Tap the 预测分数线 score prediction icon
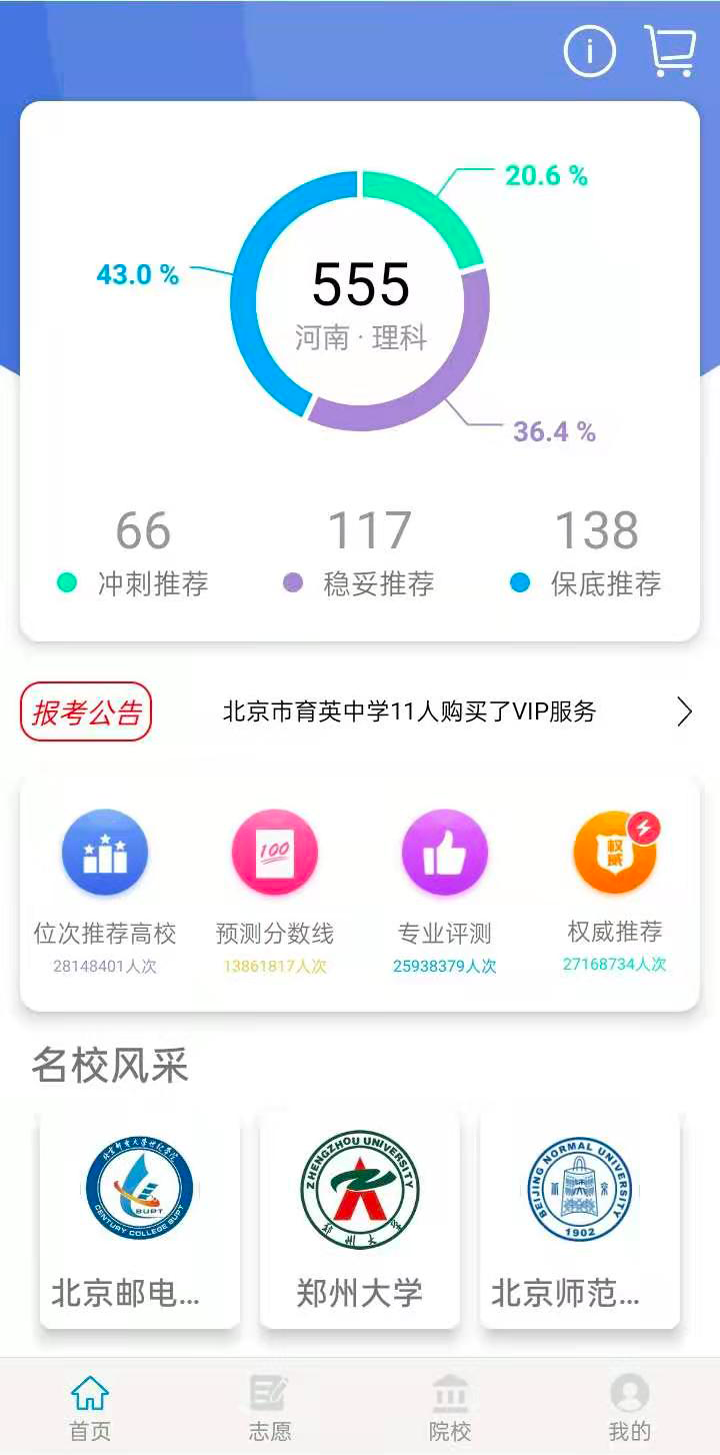This screenshot has width=720, height=1455. pos(275,851)
